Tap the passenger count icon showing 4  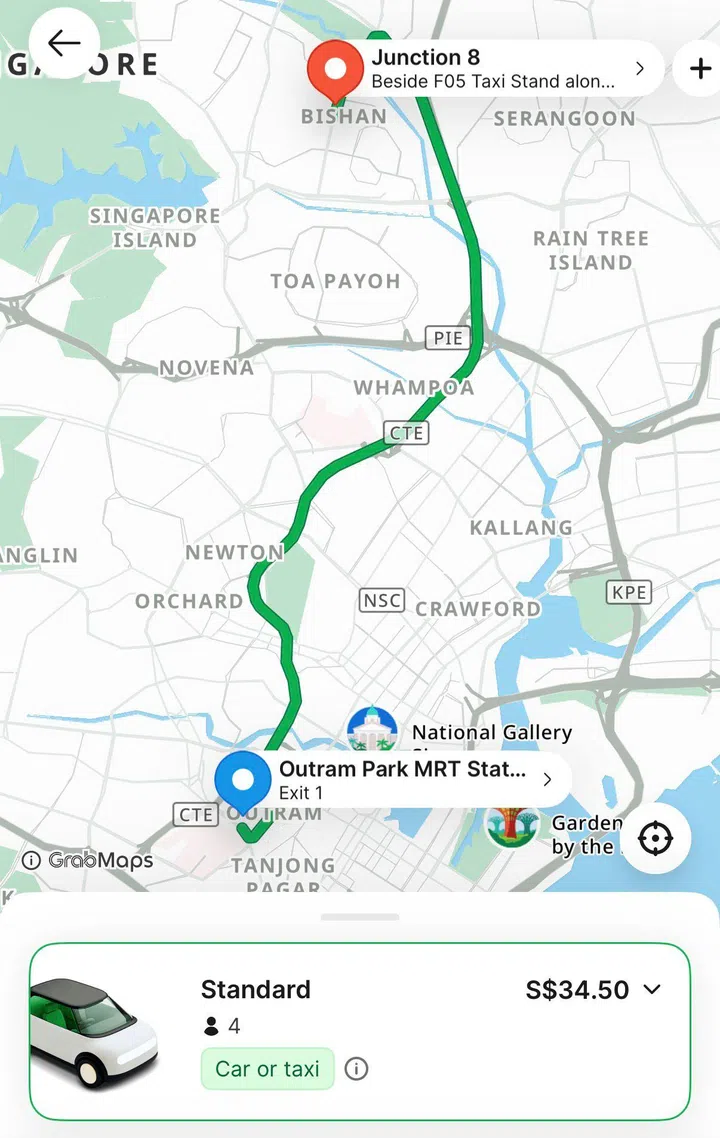tap(213, 1026)
